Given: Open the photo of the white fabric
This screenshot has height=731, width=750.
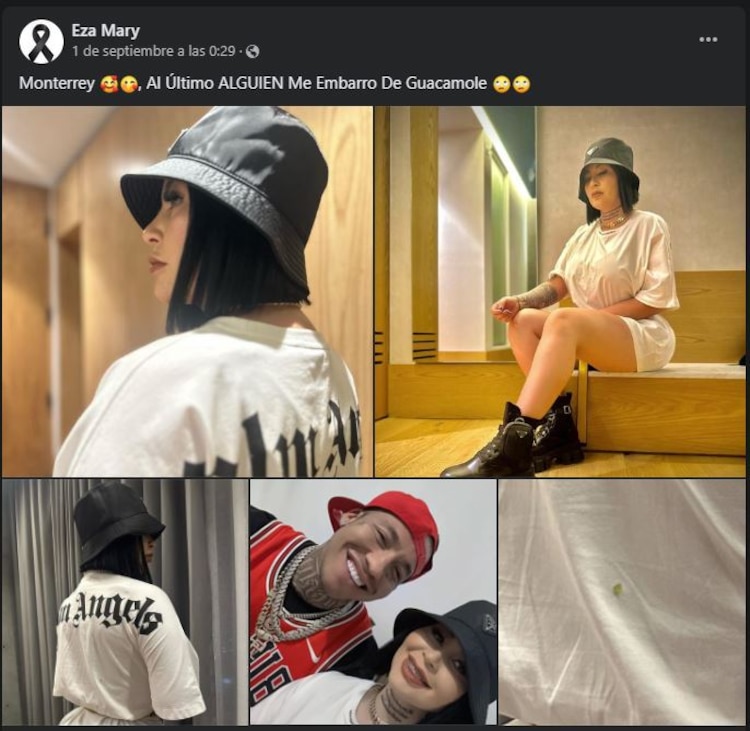Looking at the screenshot, I should (621, 602).
